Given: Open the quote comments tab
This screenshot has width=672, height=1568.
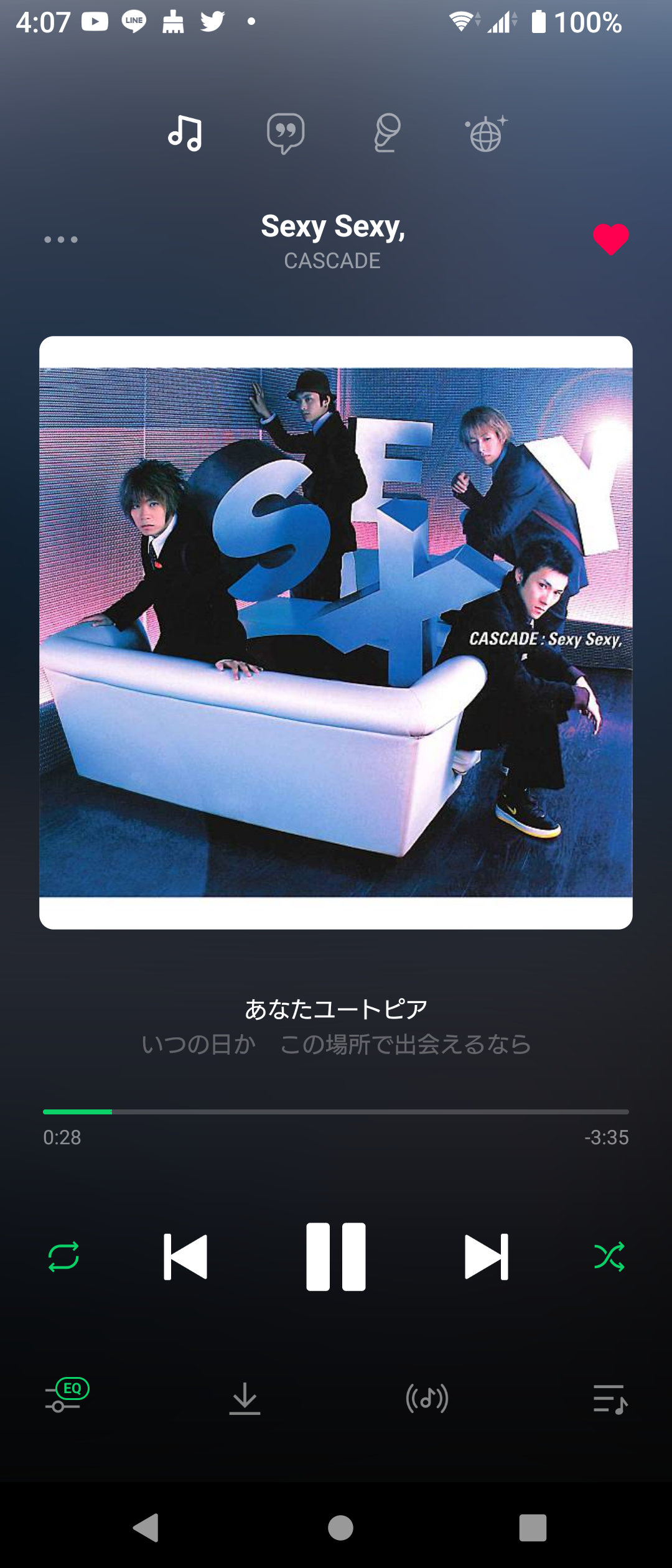Looking at the screenshot, I should coord(286,133).
